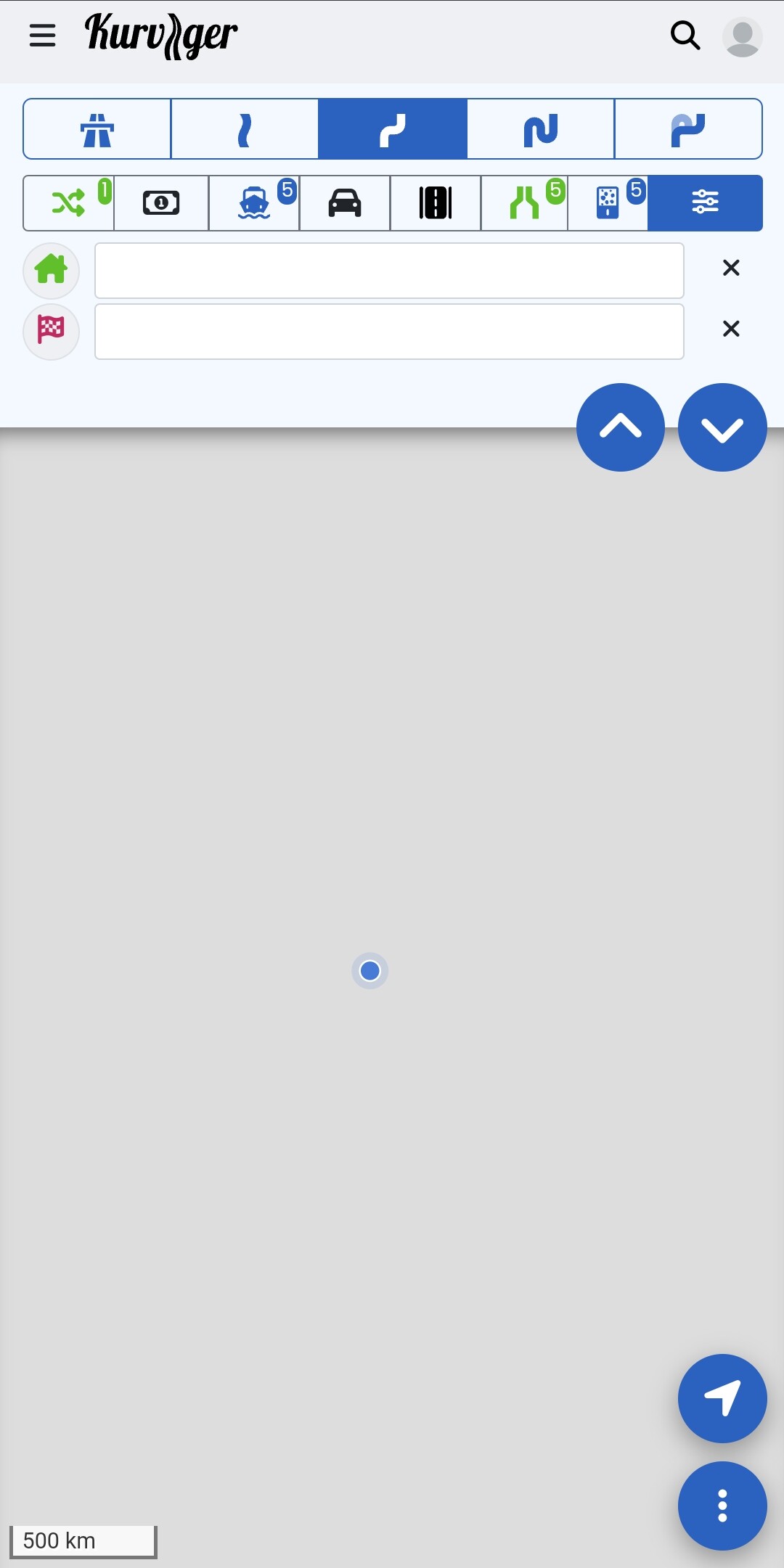Toggle the narrow roads option
Viewport: 784px width, 1568px height.
pos(524,203)
